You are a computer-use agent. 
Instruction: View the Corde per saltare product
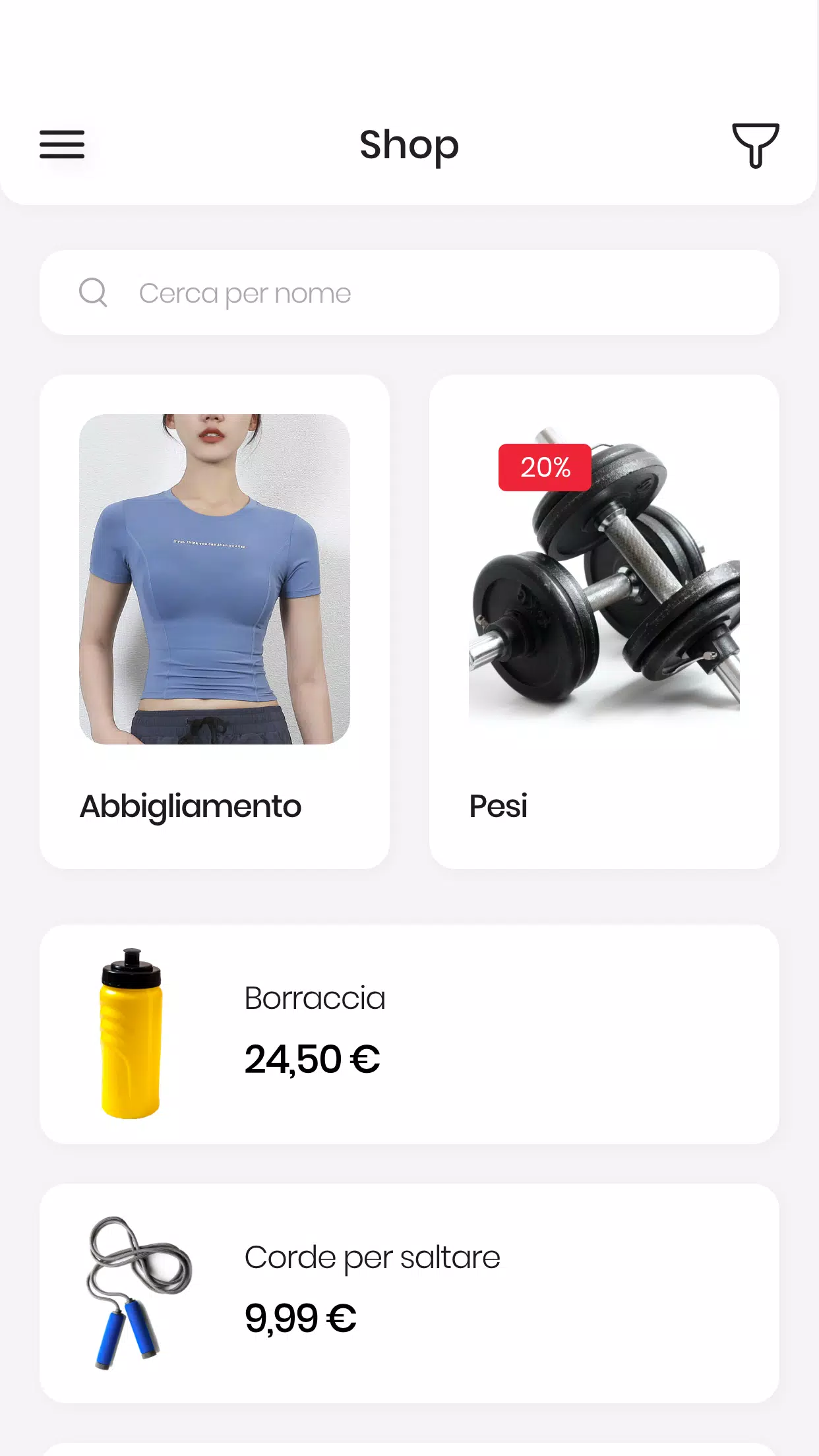409,1293
